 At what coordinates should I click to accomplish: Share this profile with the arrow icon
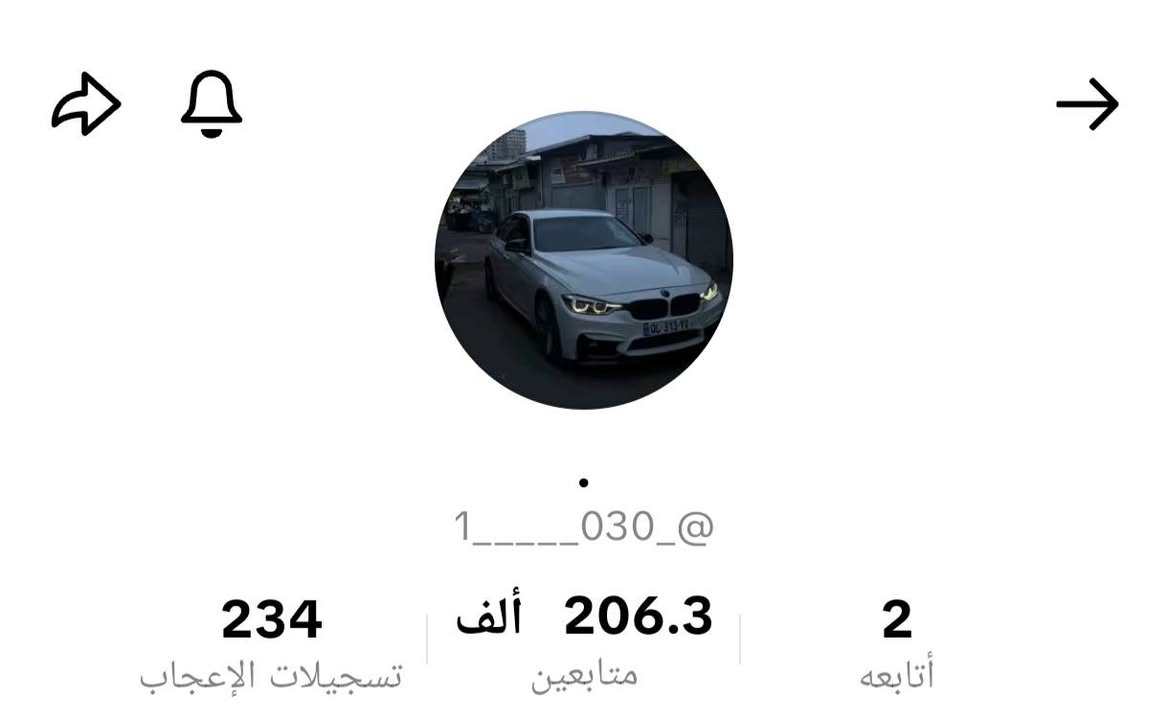86,104
